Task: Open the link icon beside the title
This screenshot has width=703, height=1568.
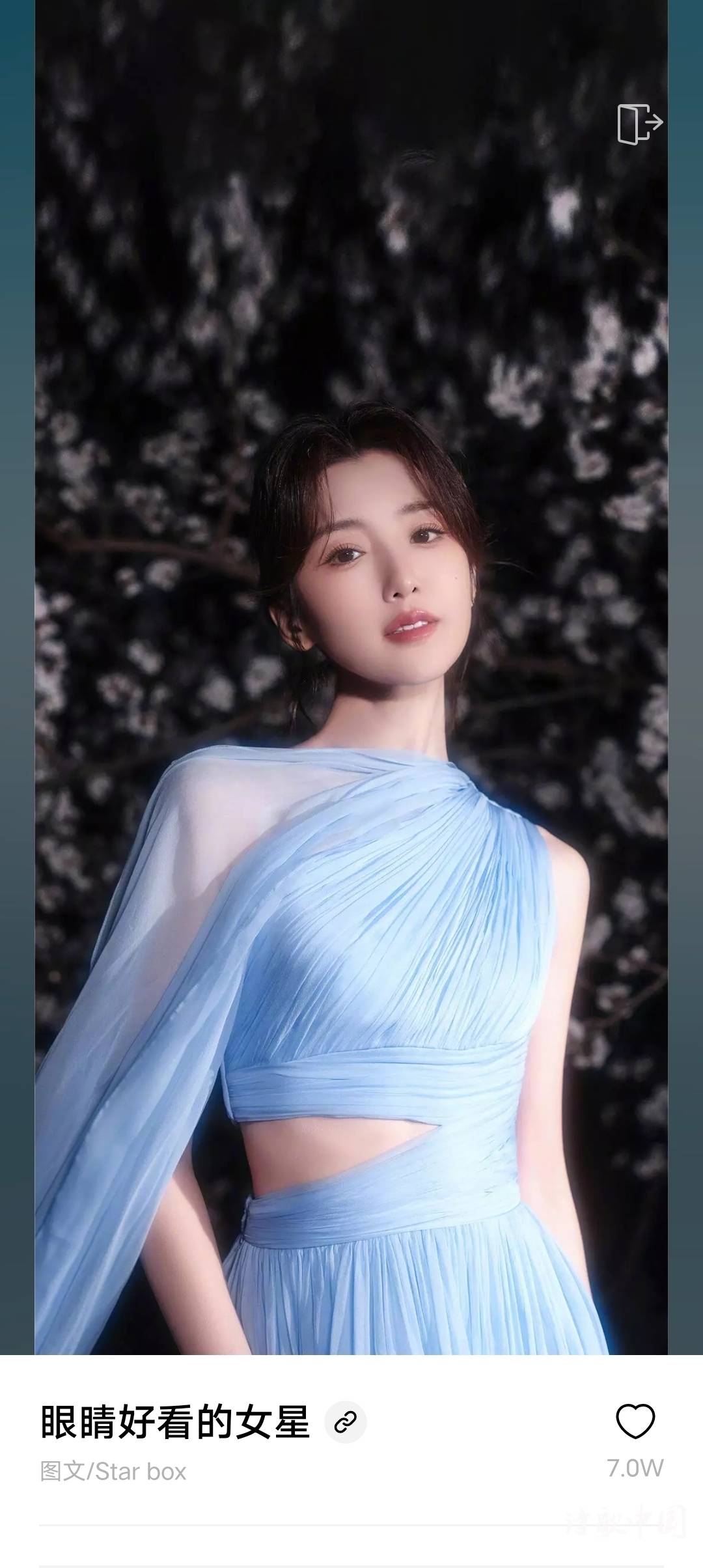Action: [345, 1422]
